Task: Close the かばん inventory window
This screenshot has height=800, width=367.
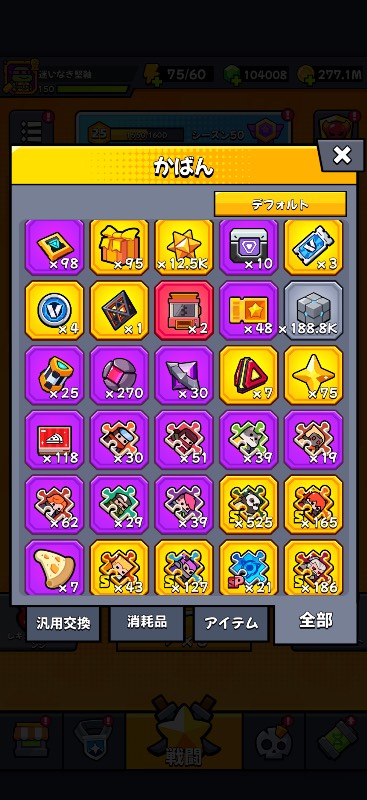Action: [x=341, y=155]
